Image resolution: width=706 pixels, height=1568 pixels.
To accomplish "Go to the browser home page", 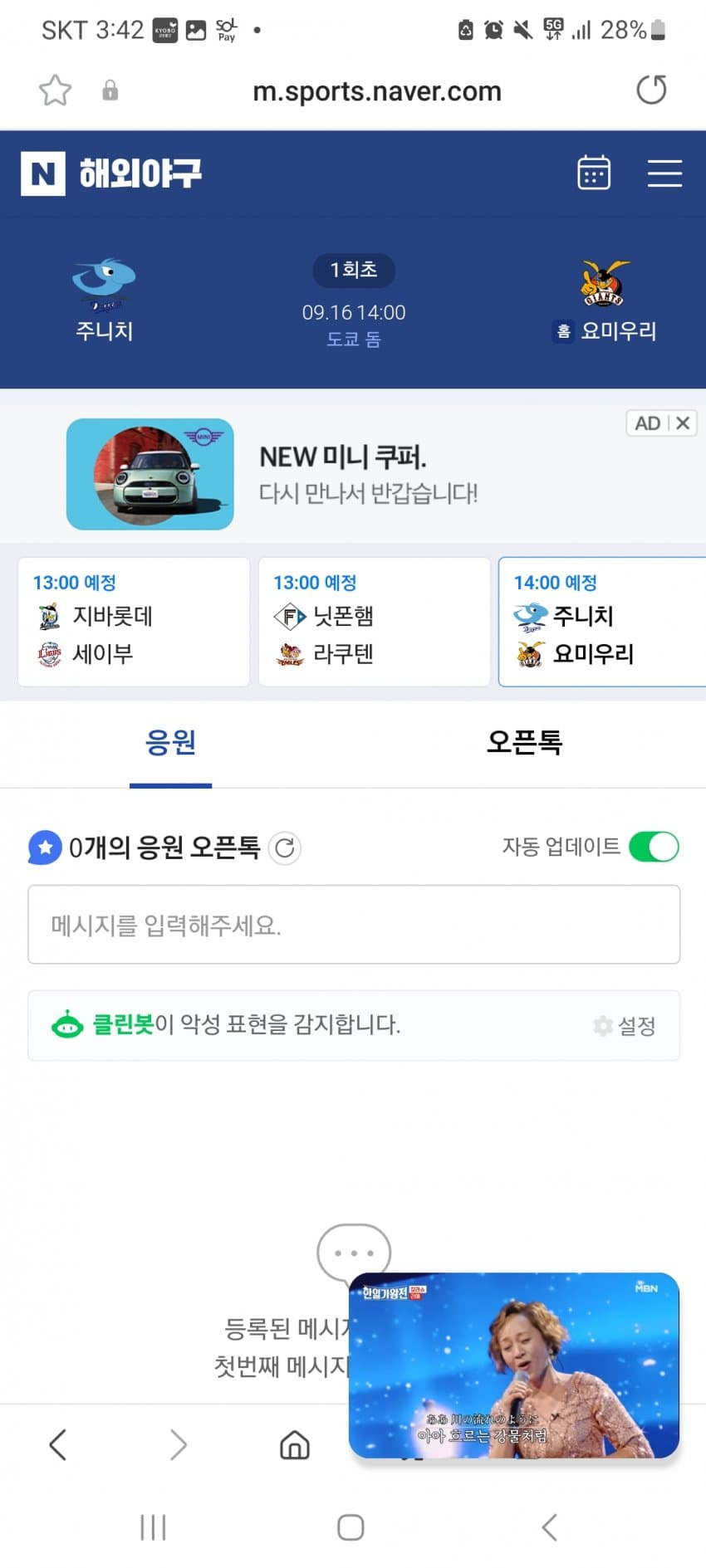I will [295, 1445].
